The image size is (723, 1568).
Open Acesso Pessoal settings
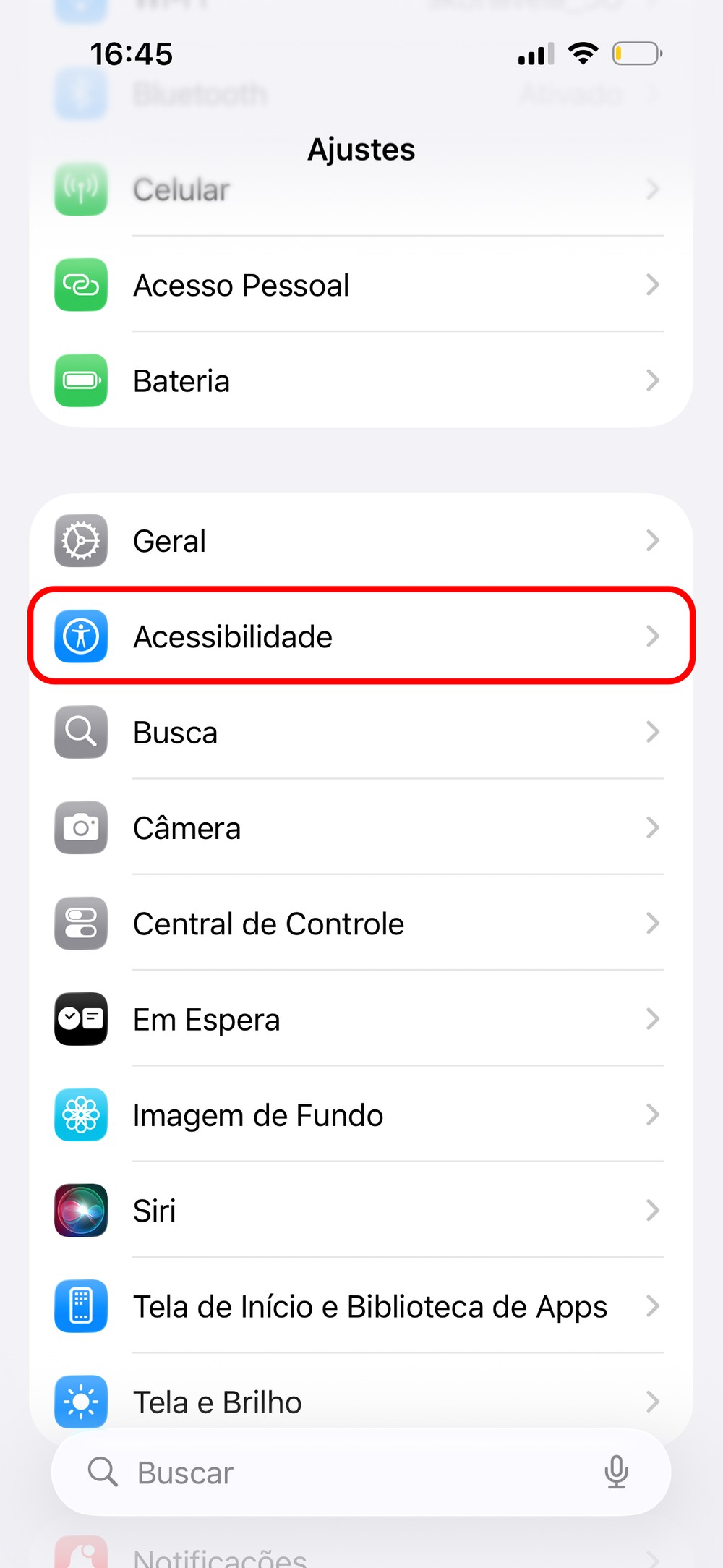pyautogui.click(x=360, y=285)
